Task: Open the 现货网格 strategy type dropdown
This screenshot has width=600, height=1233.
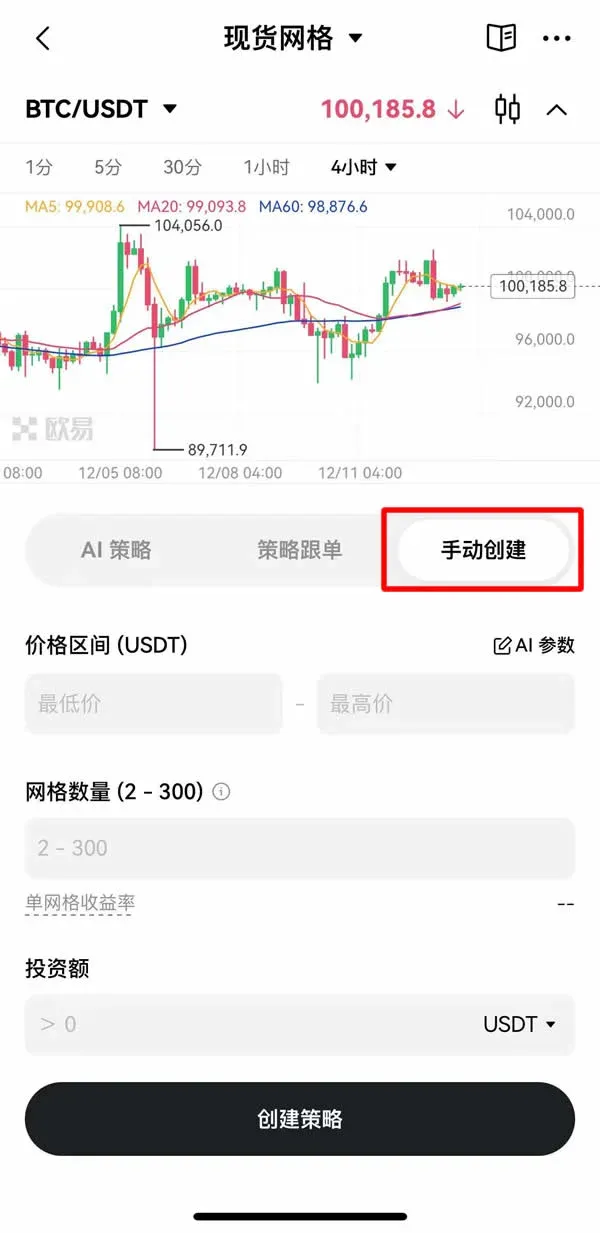Action: (293, 39)
